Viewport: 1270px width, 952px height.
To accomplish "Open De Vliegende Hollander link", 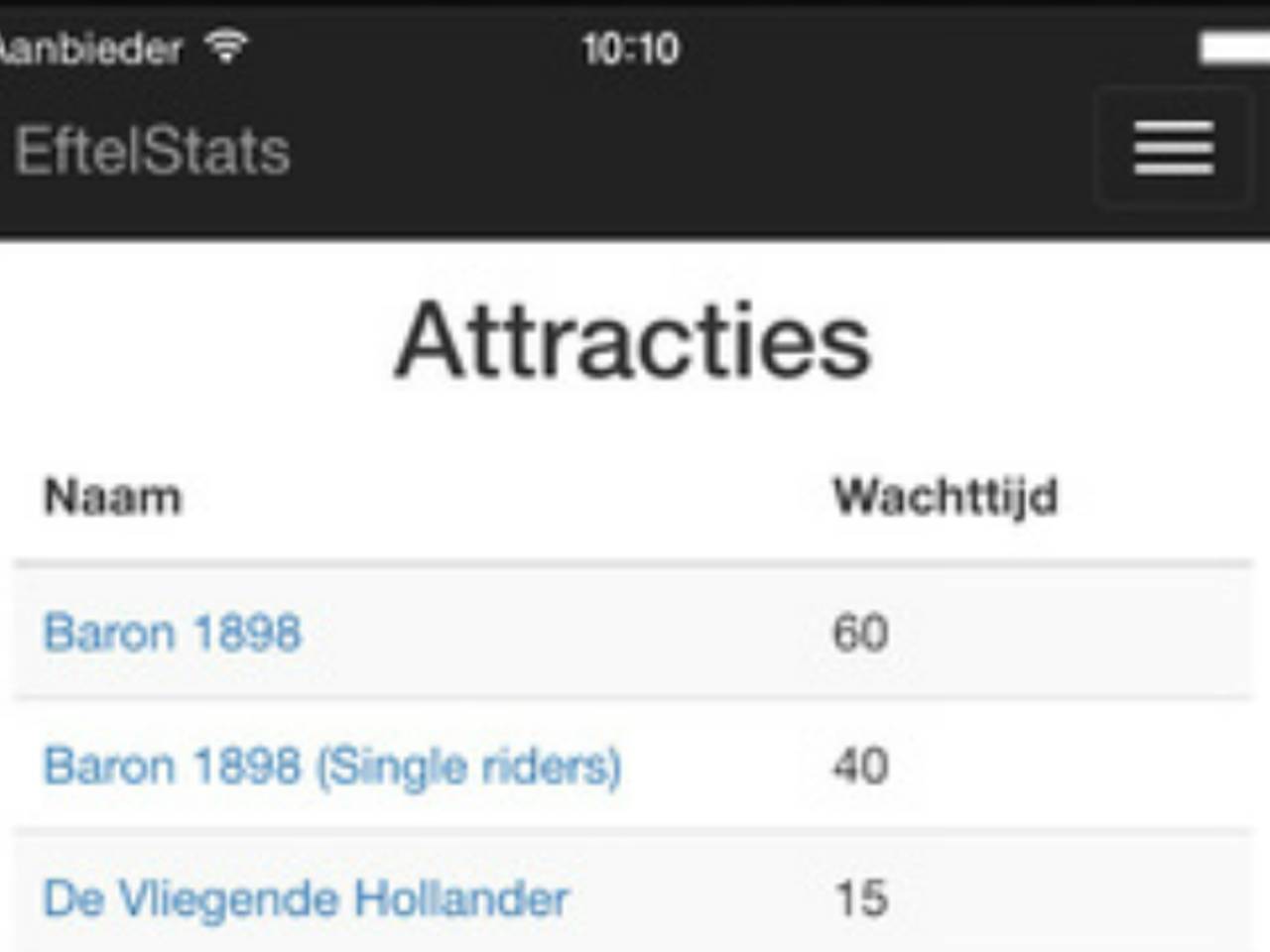I will pyautogui.click(x=306, y=898).
